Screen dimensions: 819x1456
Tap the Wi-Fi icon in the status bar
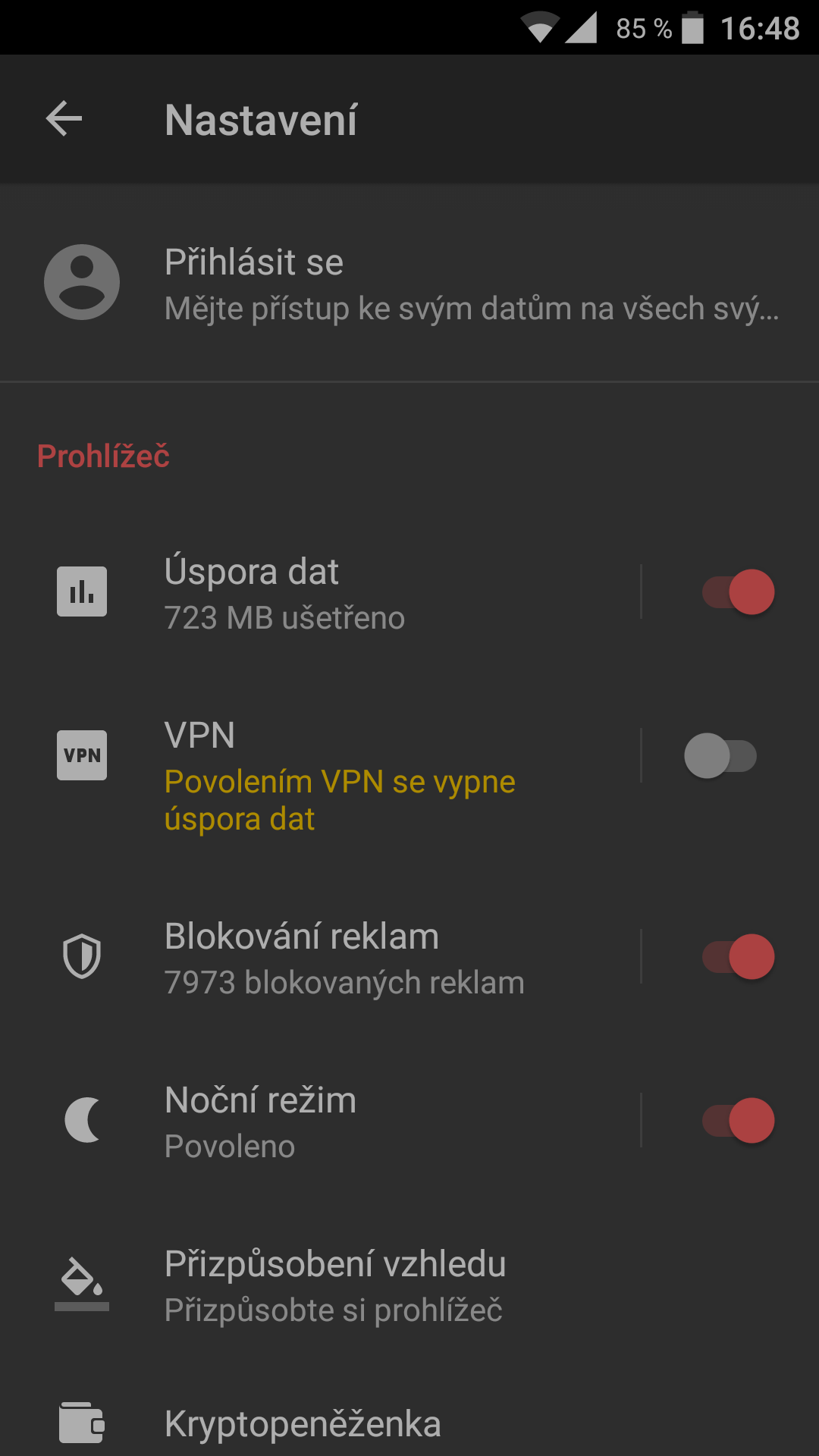[x=541, y=27]
